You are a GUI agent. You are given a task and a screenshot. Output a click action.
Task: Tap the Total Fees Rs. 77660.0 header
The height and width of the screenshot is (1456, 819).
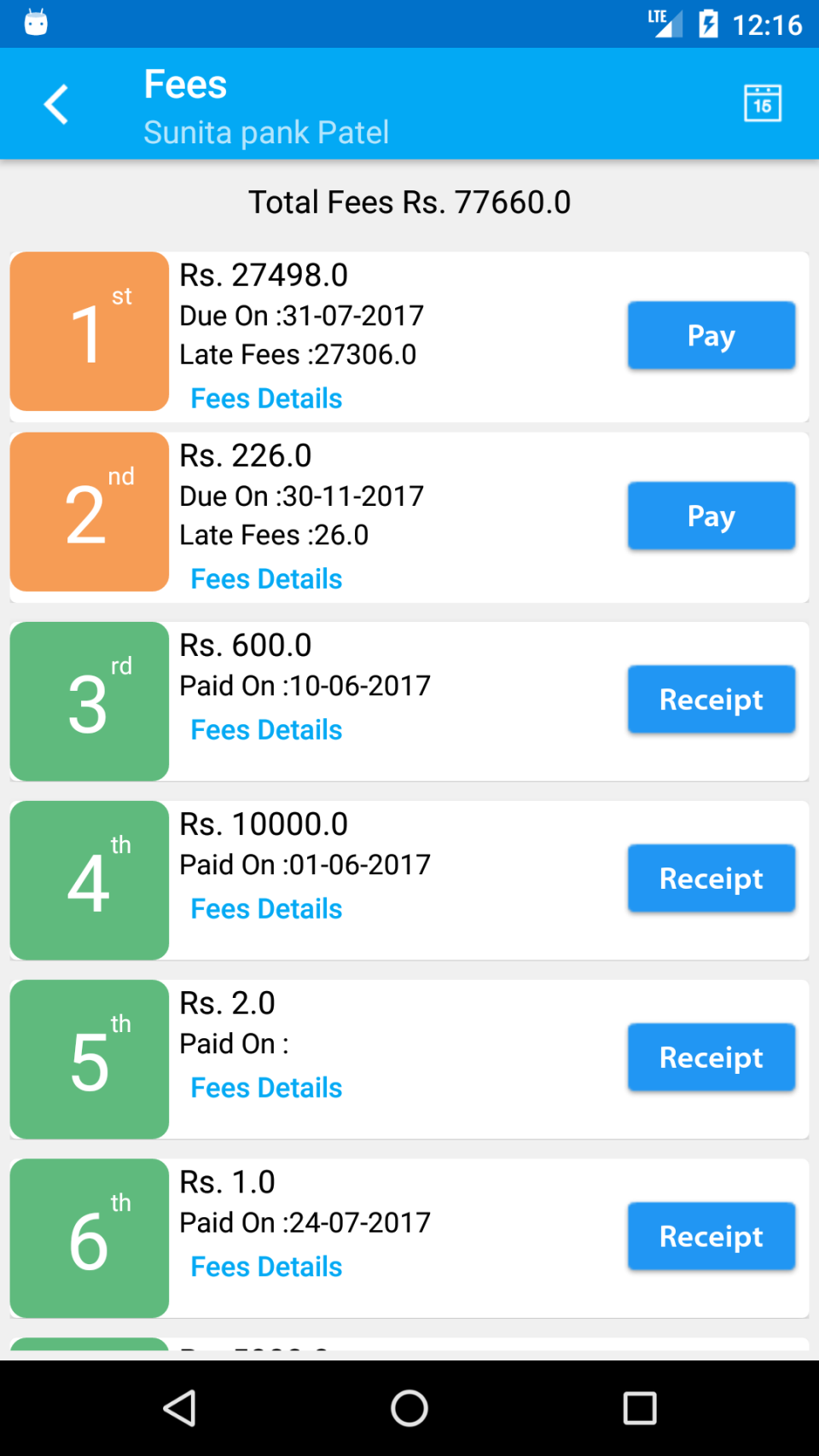point(409,202)
